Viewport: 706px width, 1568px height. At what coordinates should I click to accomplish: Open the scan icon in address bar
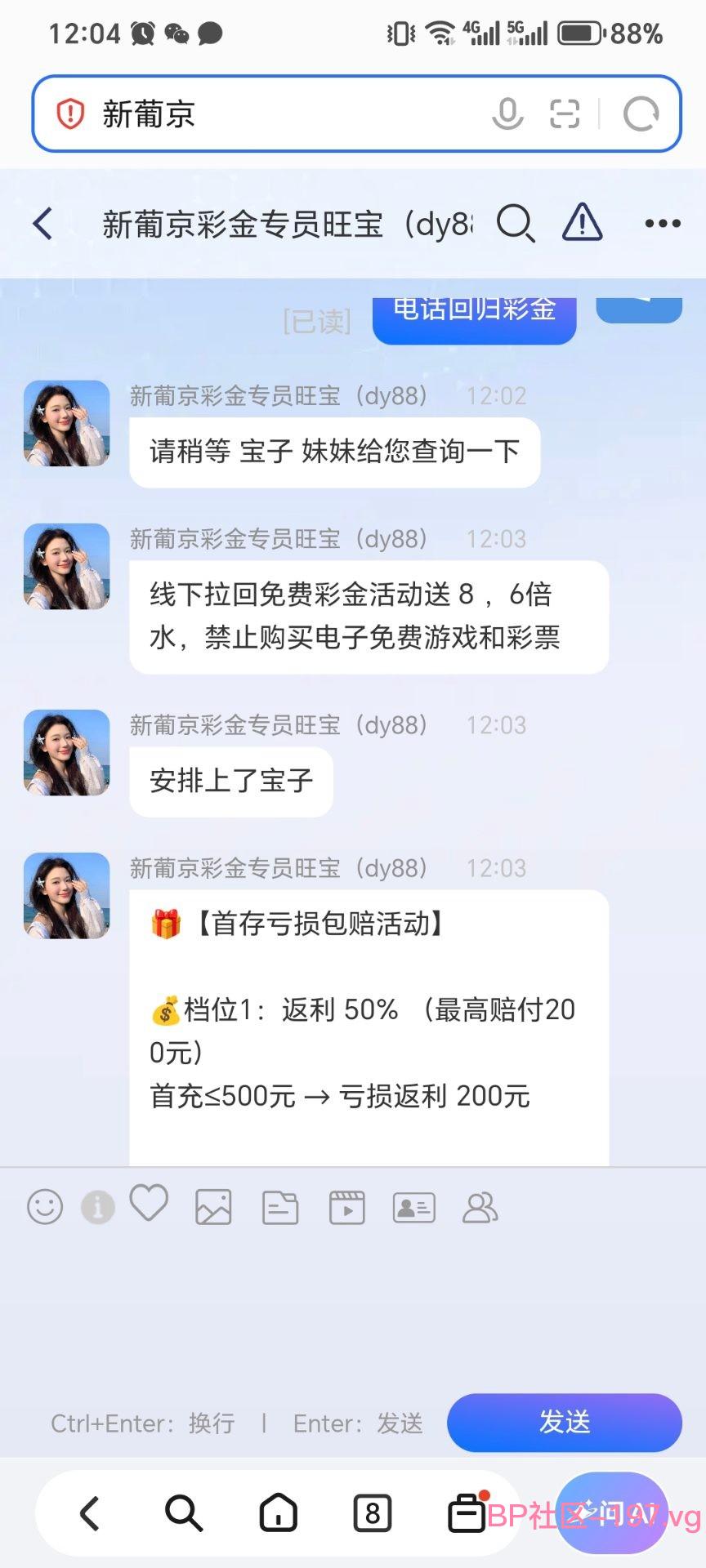(x=565, y=114)
